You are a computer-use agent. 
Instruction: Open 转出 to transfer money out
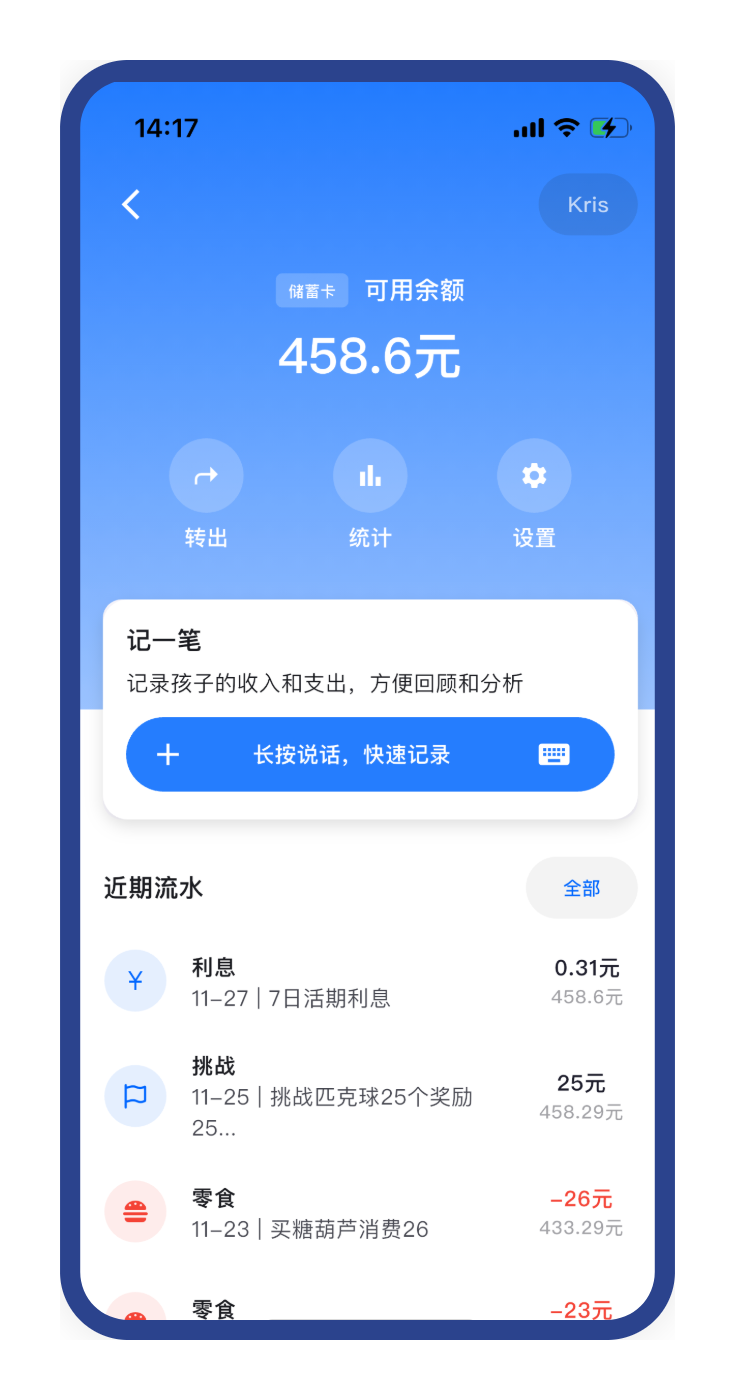(206, 476)
